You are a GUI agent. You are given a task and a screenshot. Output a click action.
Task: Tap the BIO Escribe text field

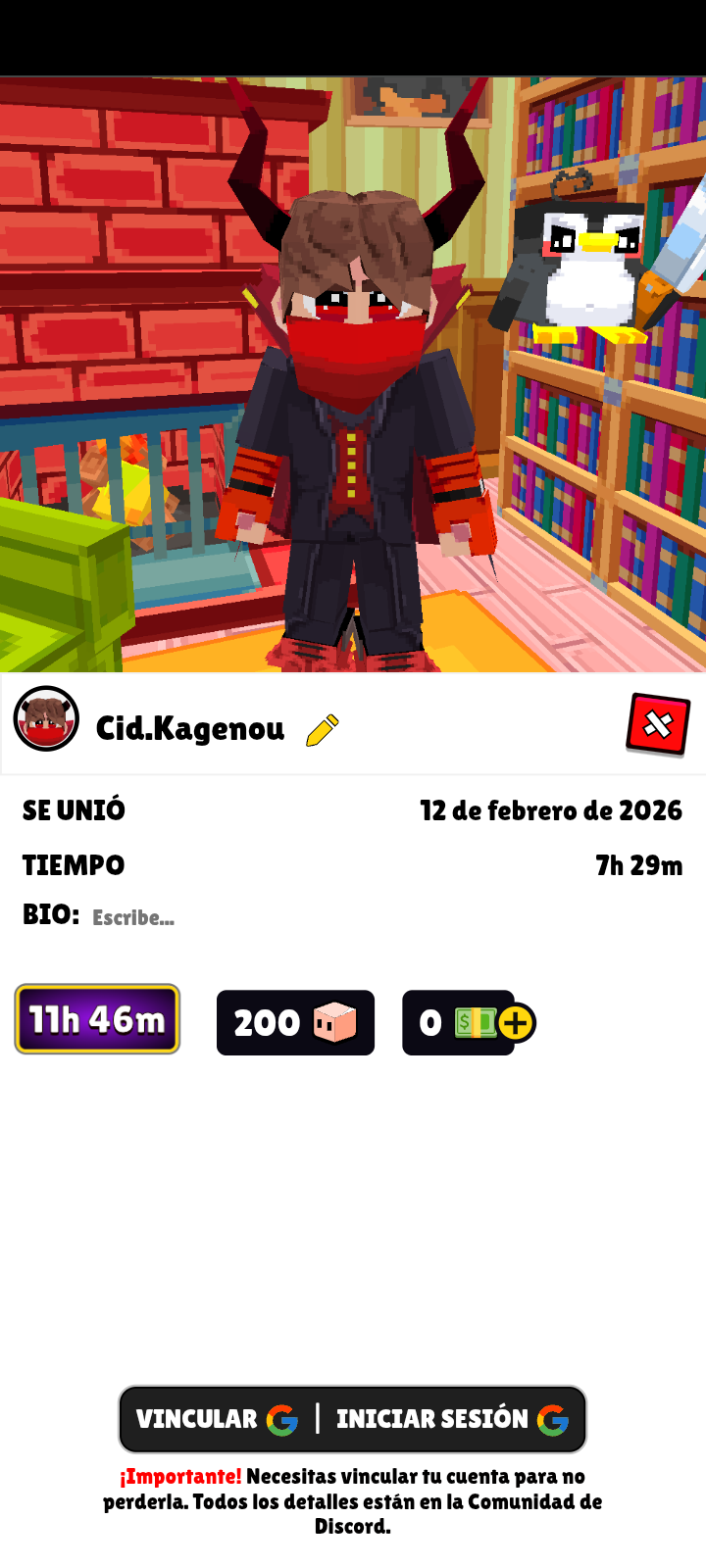pyautogui.click(x=131, y=918)
